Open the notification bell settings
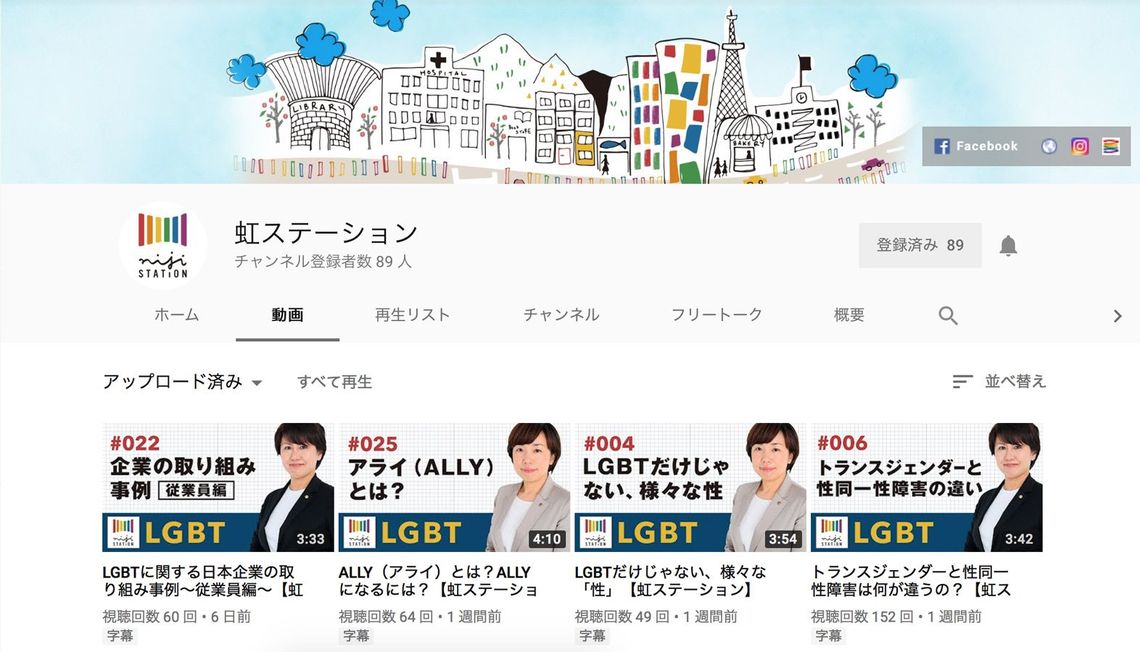 pyautogui.click(x=1008, y=246)
